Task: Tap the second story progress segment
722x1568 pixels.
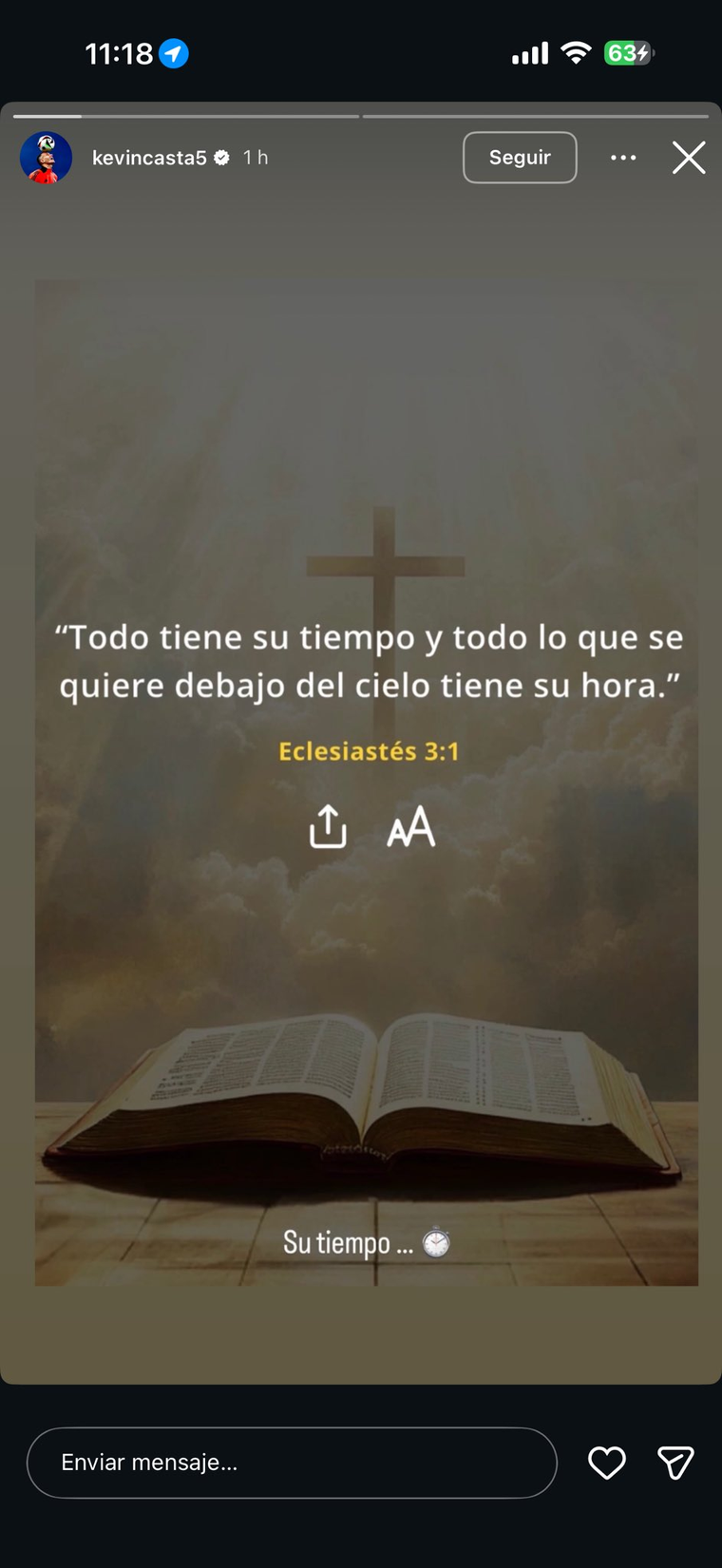Action: [537, 116]
